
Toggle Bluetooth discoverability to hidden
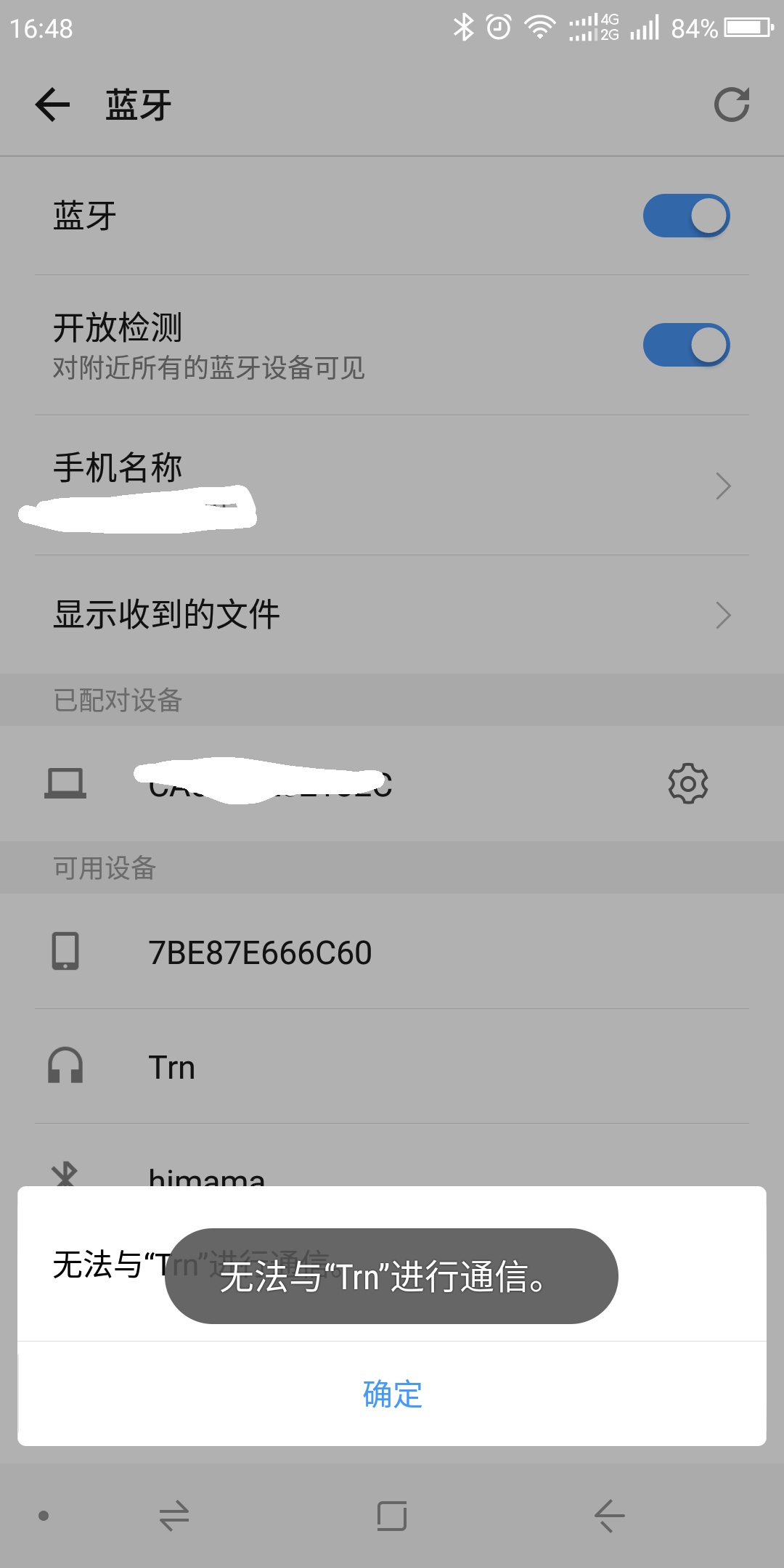pyautogui.click(x=686, y=343)
